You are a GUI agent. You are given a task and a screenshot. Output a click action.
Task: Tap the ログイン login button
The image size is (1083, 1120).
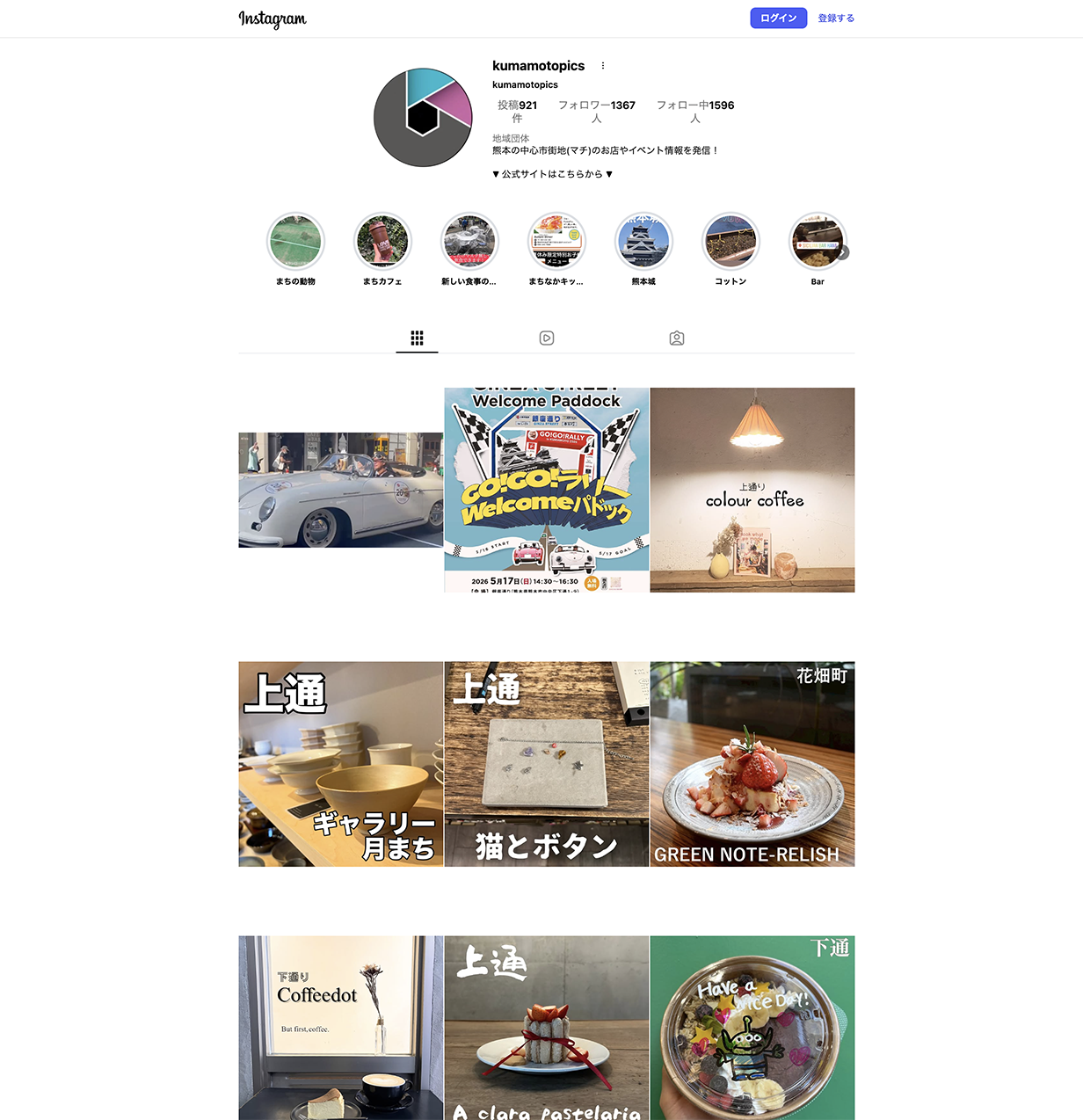778,18
